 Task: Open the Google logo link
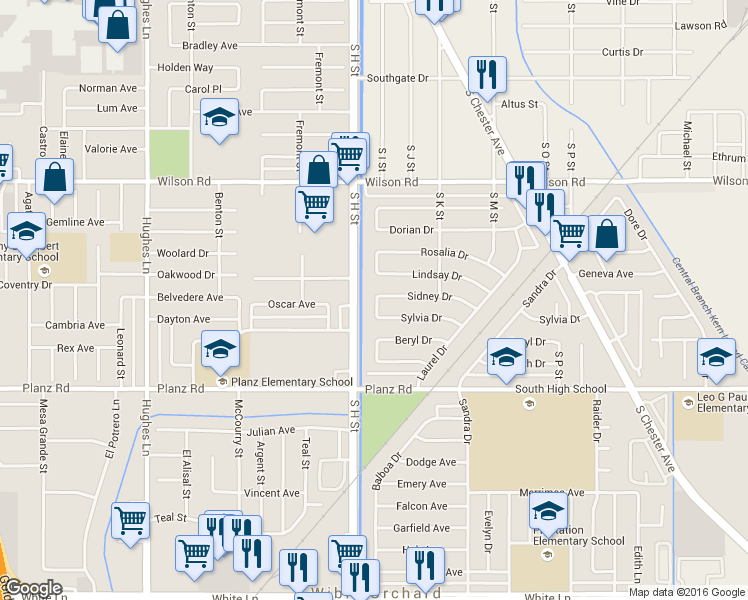(x=32, y=588)
